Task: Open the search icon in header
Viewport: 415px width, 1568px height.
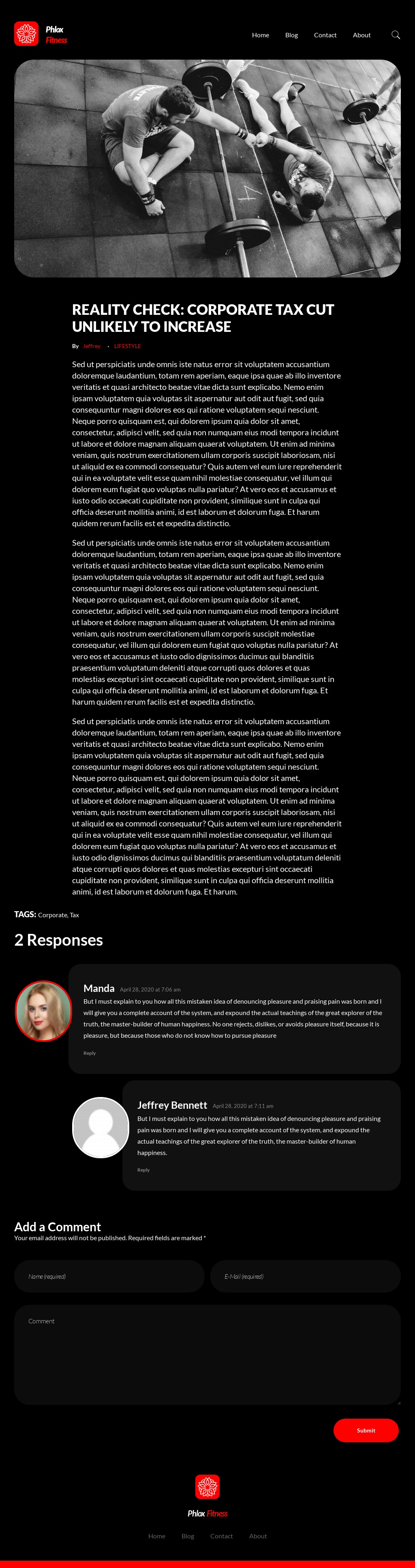Action: (396, 35)
